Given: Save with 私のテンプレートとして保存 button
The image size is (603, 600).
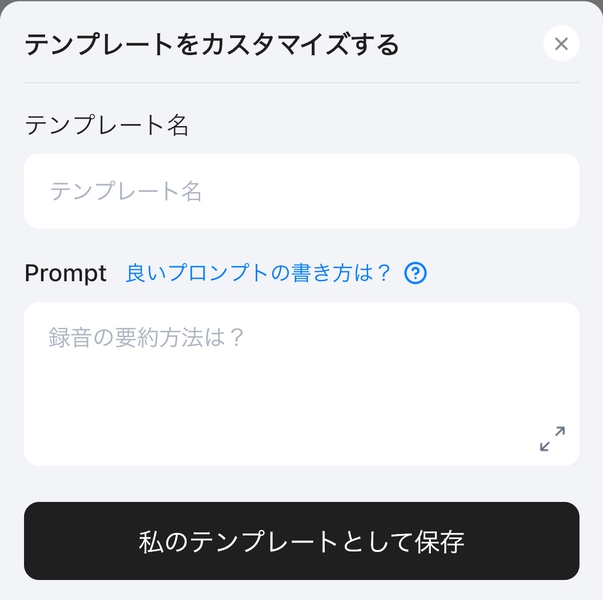Looking at the screenshot, I should click(x=301, y=541).
